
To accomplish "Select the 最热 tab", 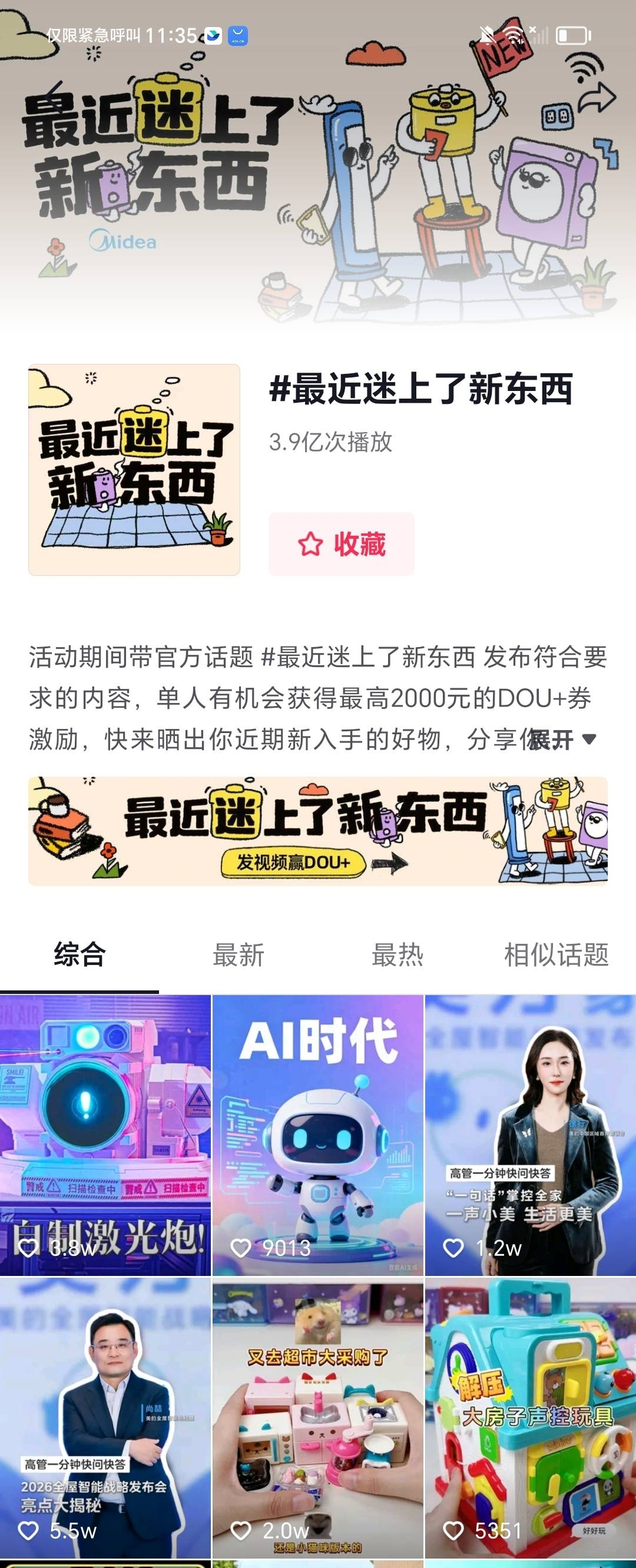I will coord(397,954).
